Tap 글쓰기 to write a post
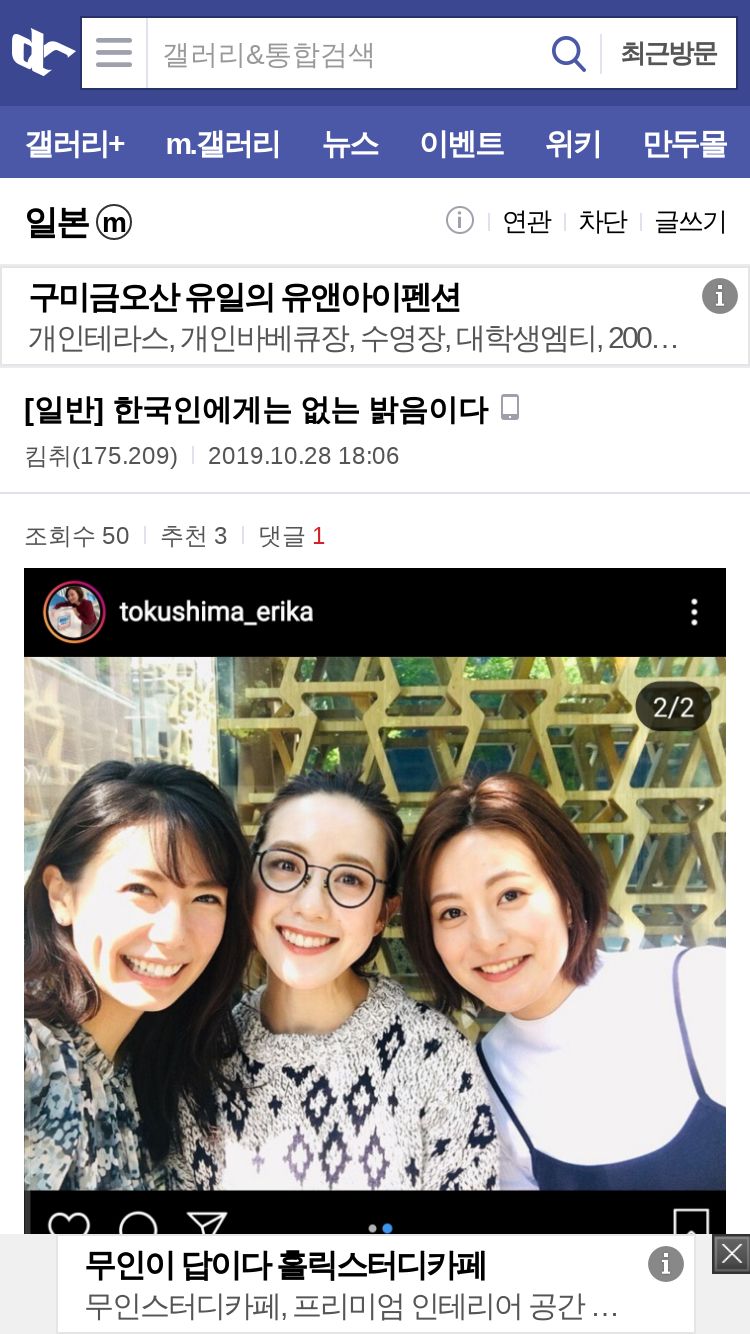Image resolution: width=750 pixels, height=1334 pixels. click(x=690, y=221)
